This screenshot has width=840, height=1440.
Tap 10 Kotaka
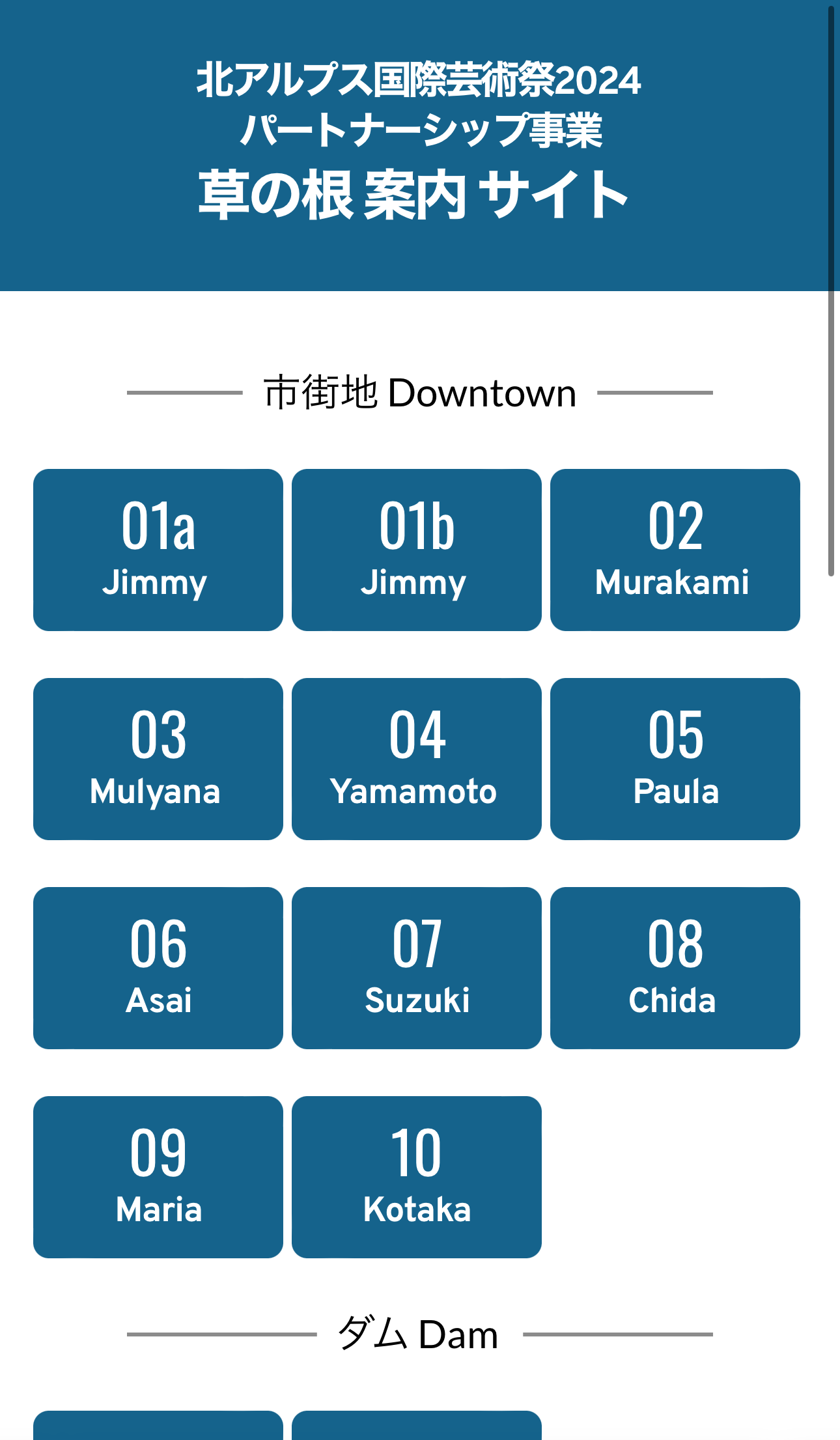(x=417, y=1177)
